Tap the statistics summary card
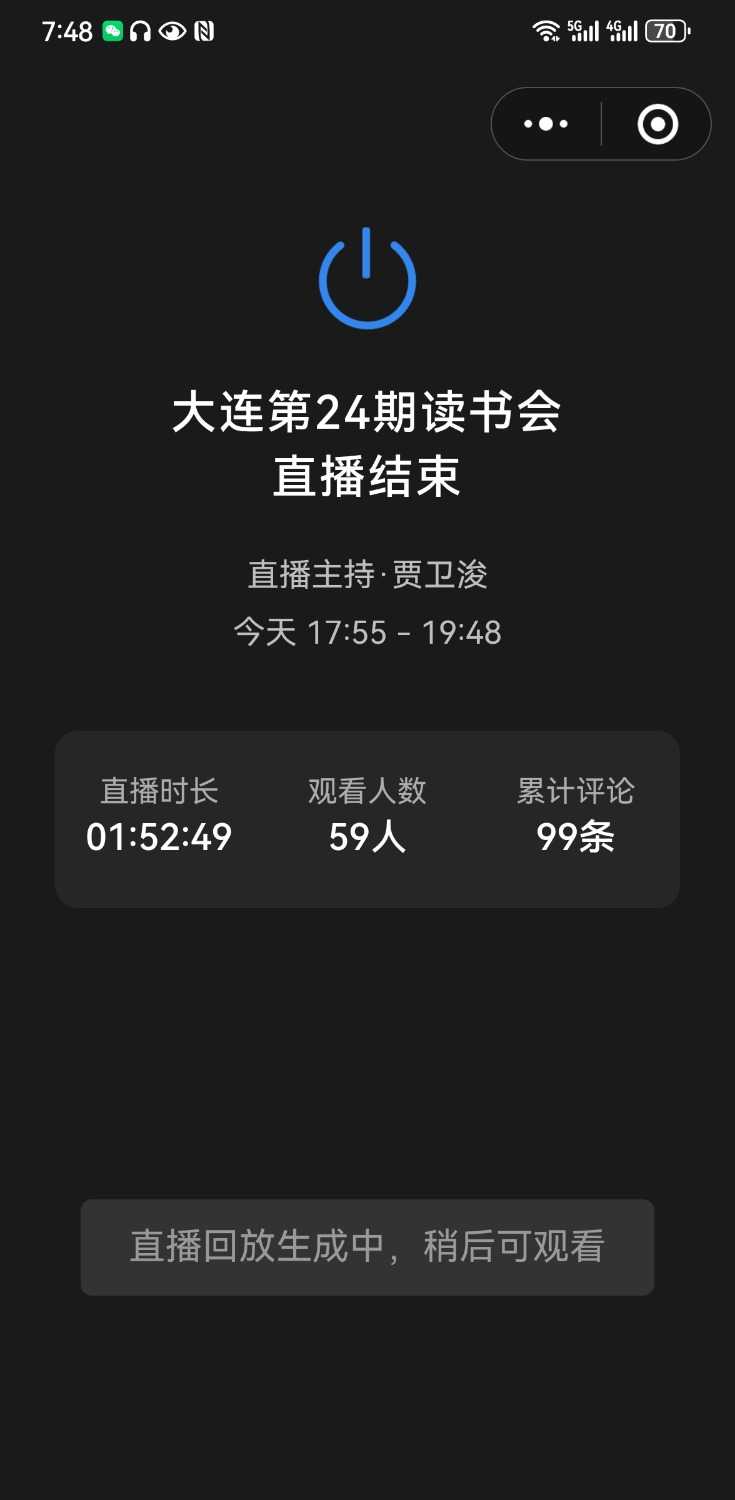 point(367,818)
